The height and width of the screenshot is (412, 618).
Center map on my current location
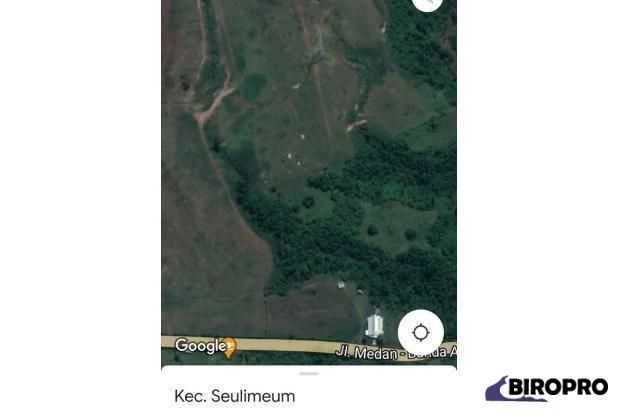[420, 333]
